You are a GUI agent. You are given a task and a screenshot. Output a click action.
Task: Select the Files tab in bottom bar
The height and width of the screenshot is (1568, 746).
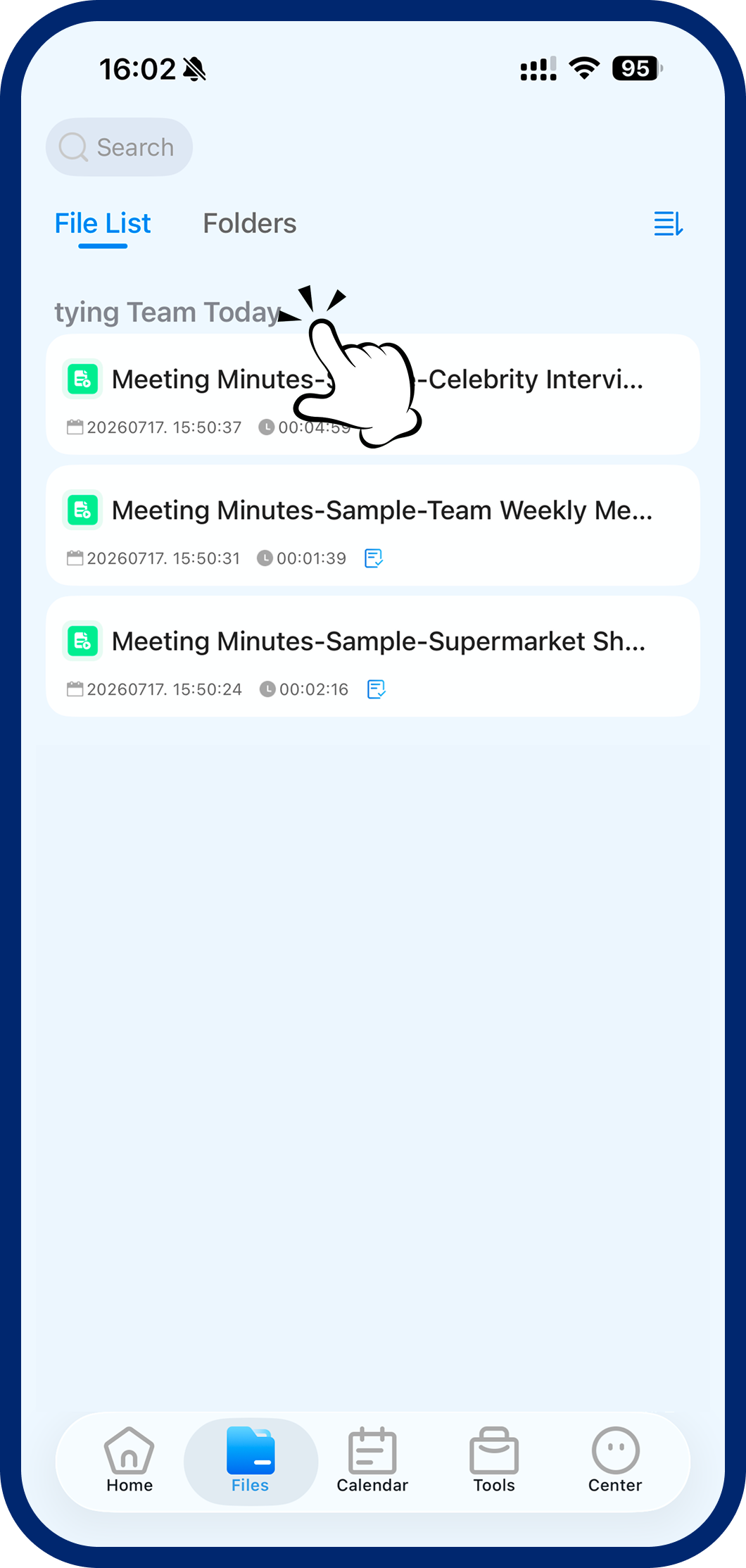click(251, 1460)
